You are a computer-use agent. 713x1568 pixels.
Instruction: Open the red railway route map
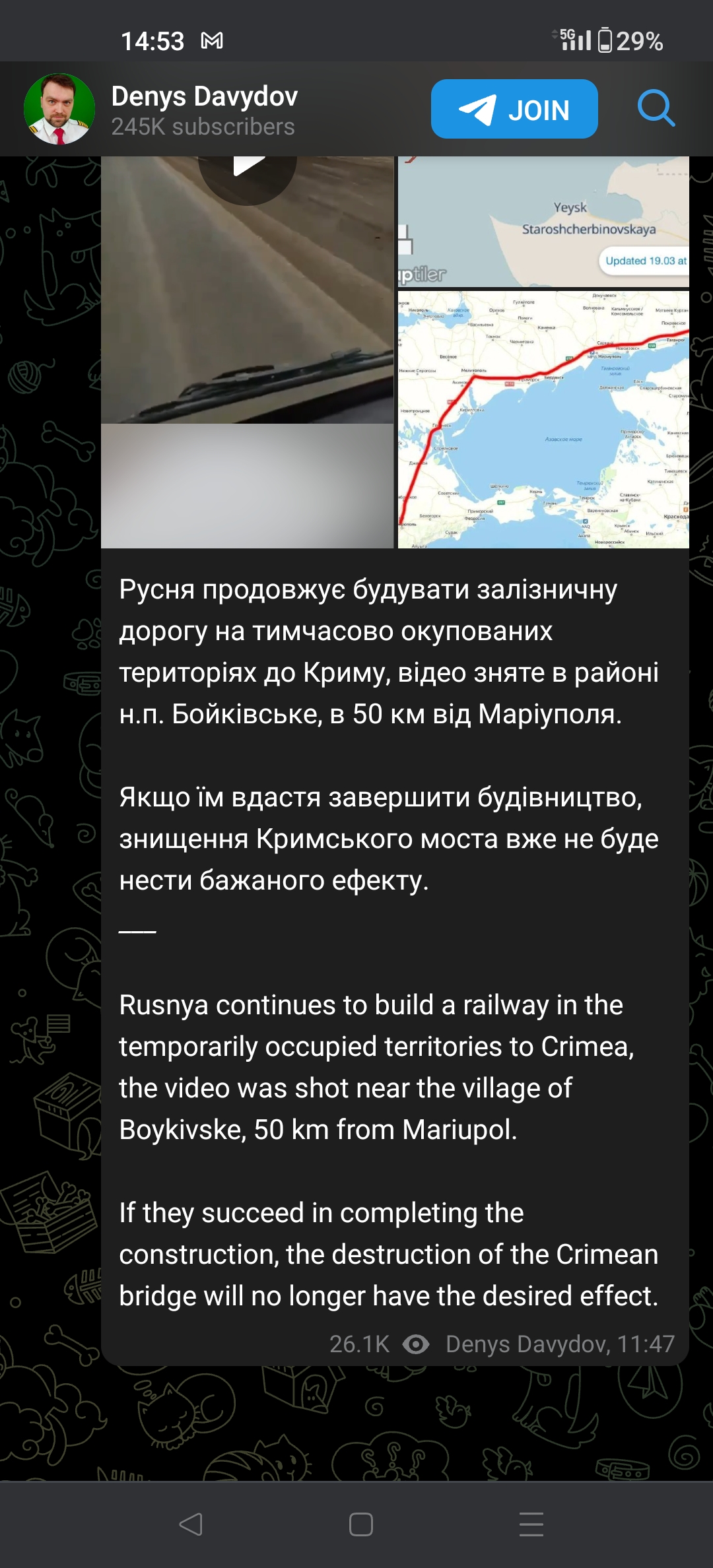click(543, 420)
